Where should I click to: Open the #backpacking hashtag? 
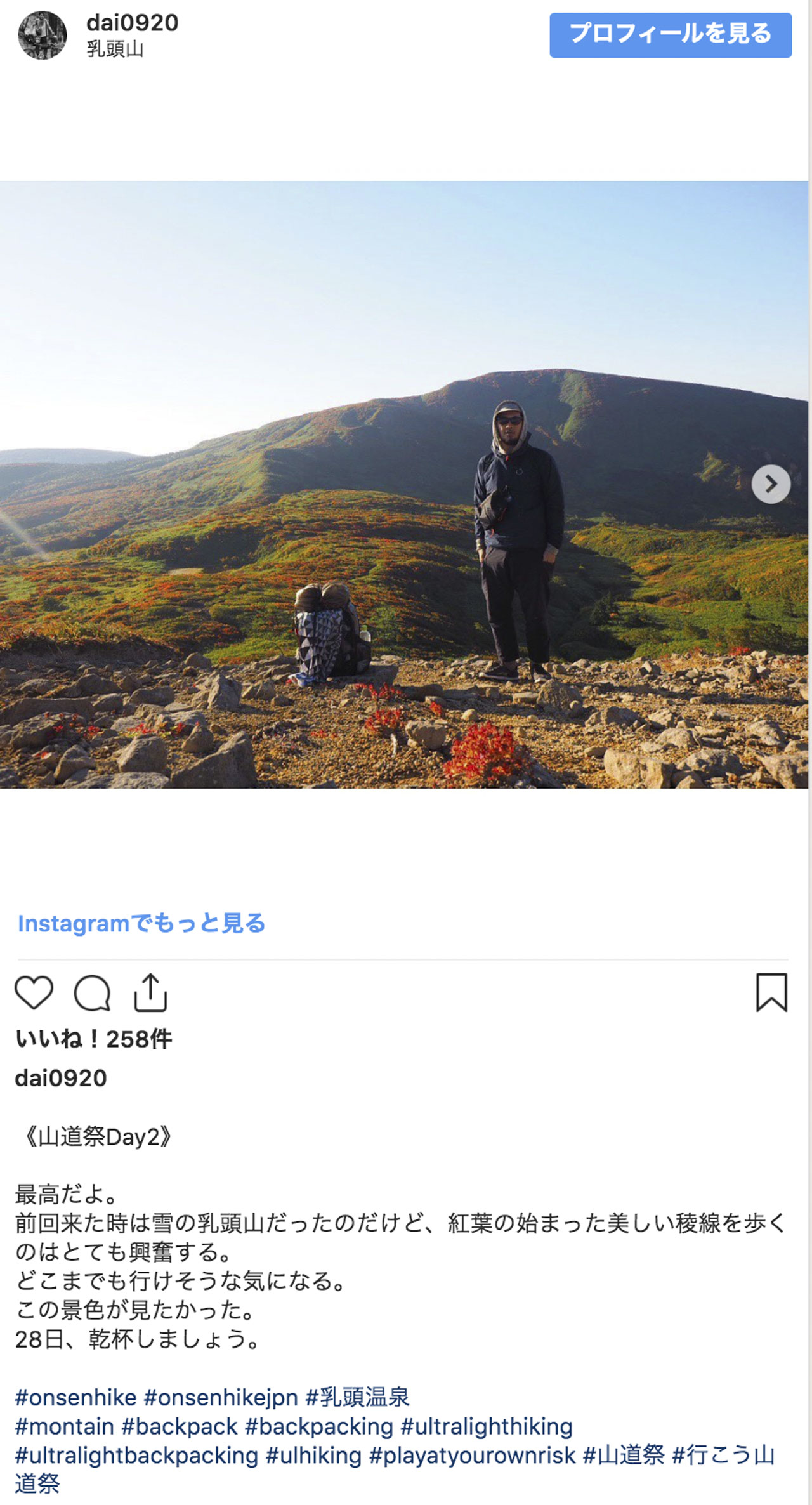tap(319, 1426)
